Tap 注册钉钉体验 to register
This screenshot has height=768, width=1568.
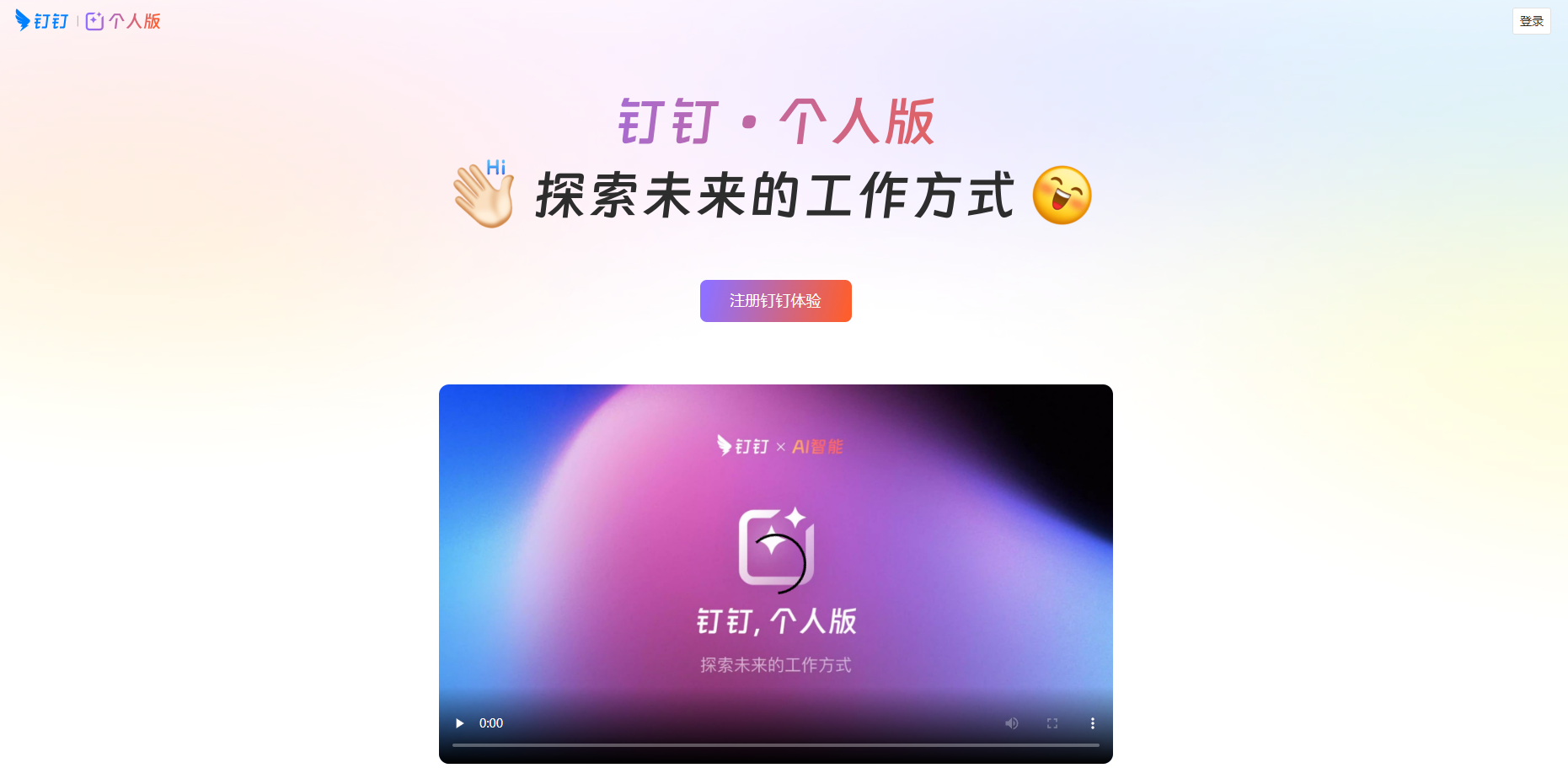pos(775,301)
